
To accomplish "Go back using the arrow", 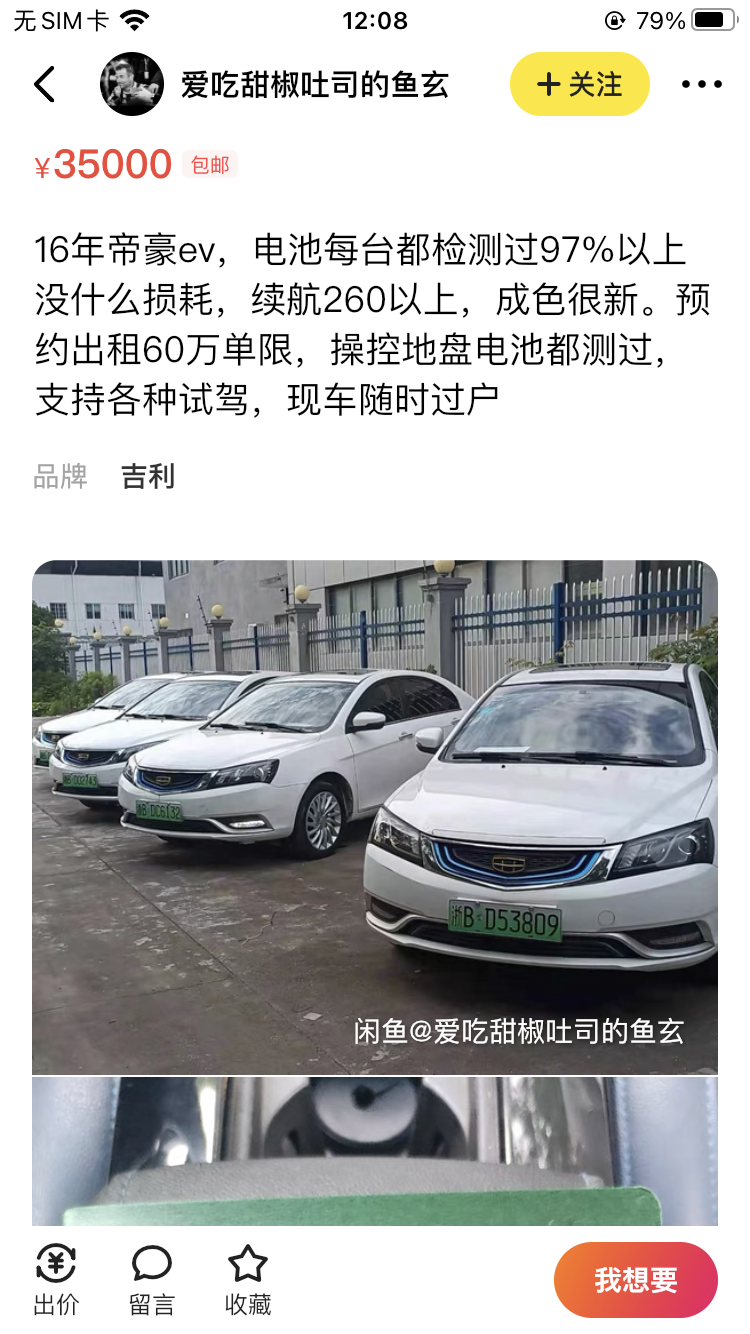I will pyautogui.click(x=45, y=85).
